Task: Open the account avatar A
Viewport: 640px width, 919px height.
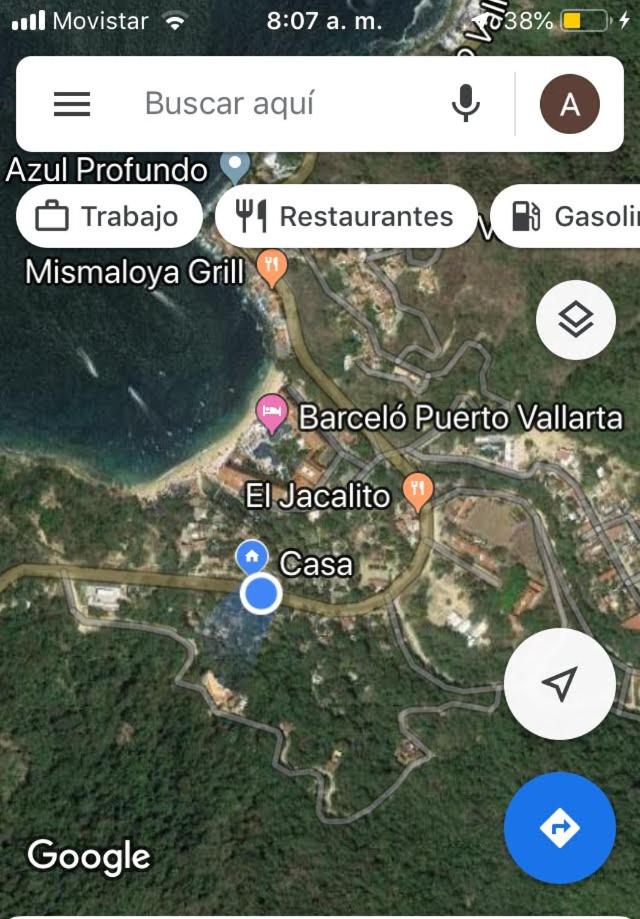Action: [569, 104]
